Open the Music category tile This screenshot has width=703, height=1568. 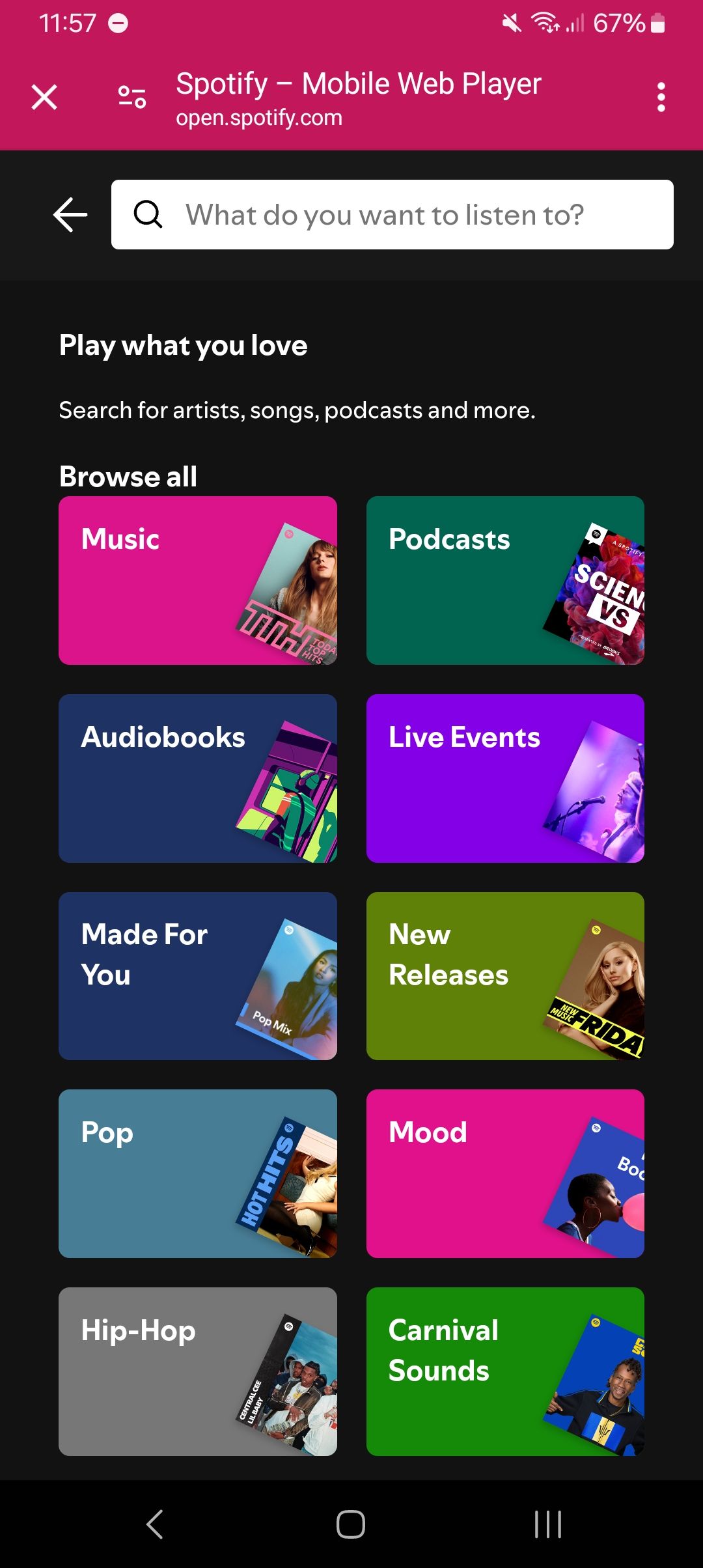[x=198, y=581]
